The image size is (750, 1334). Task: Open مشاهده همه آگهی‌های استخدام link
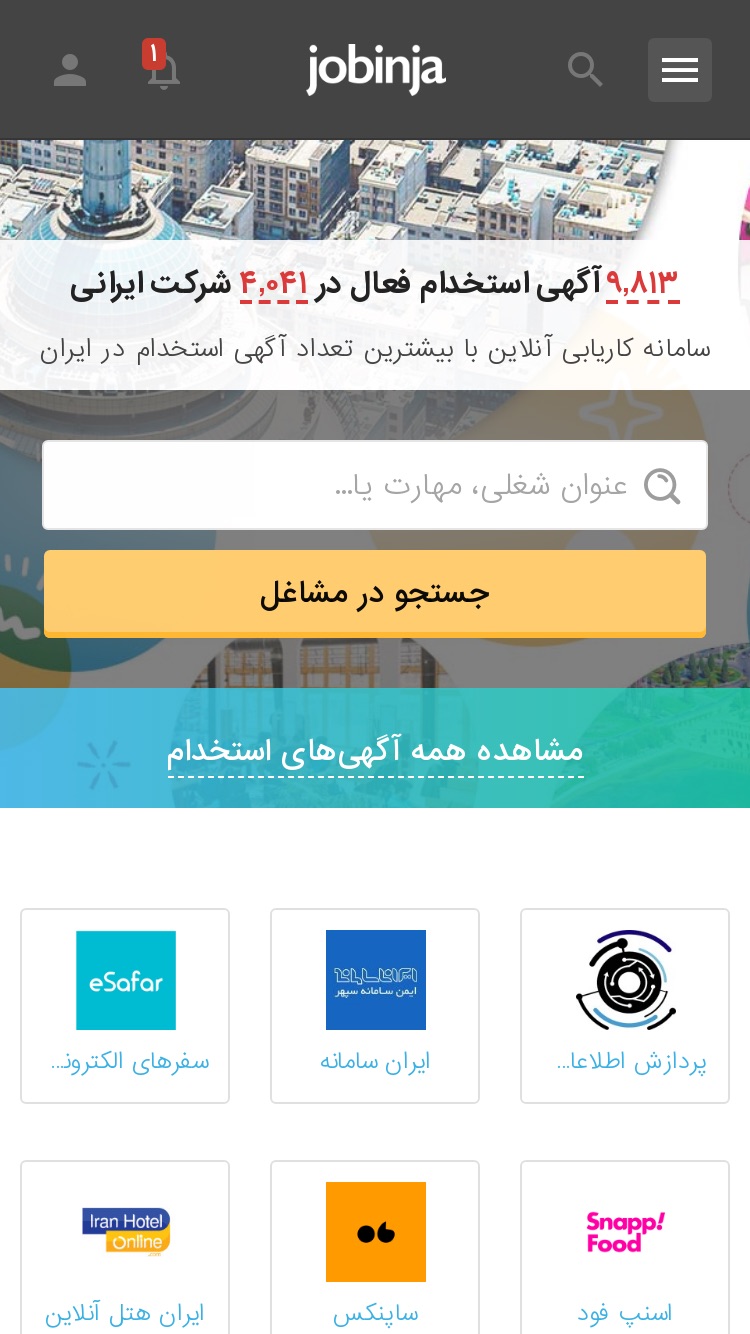point(375,751)
